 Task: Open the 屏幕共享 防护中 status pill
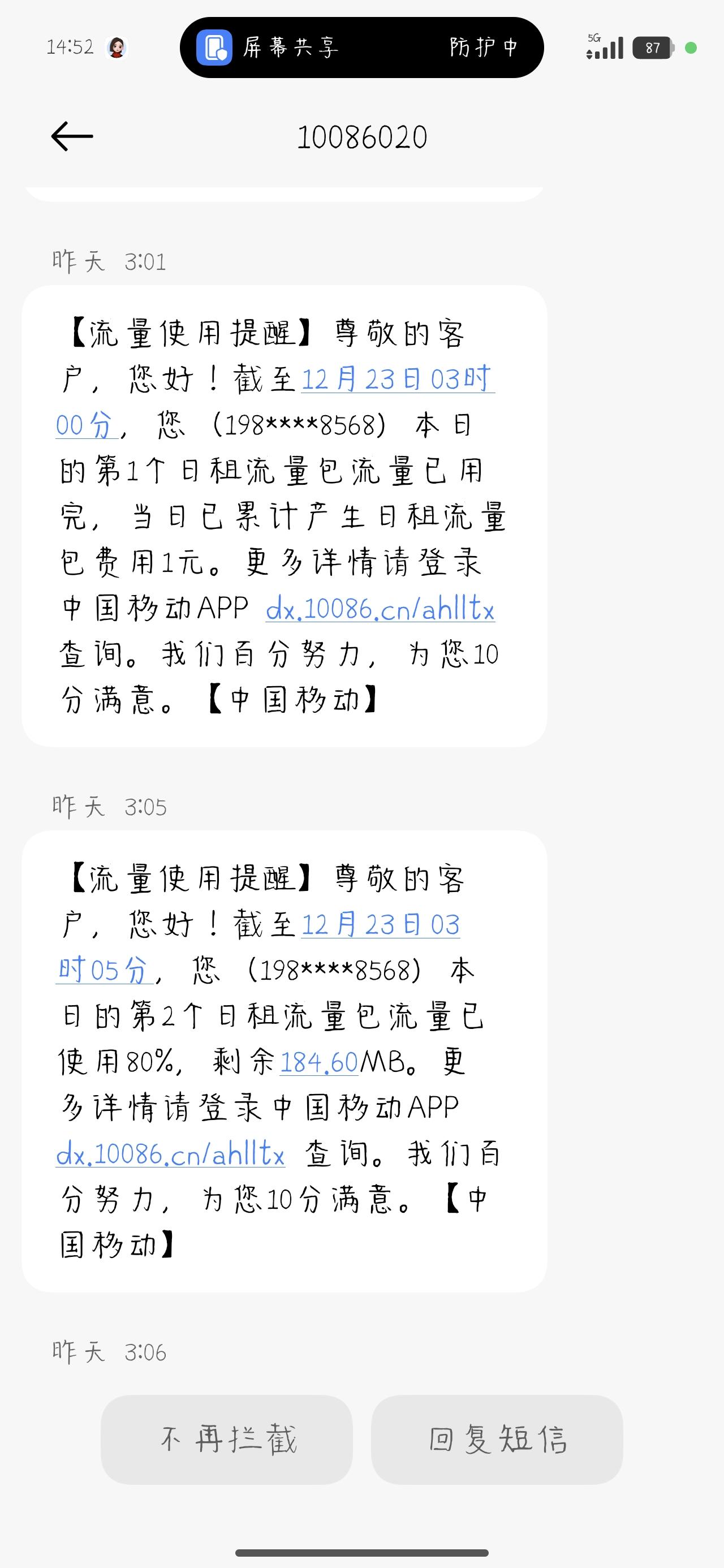coord(361,48)
